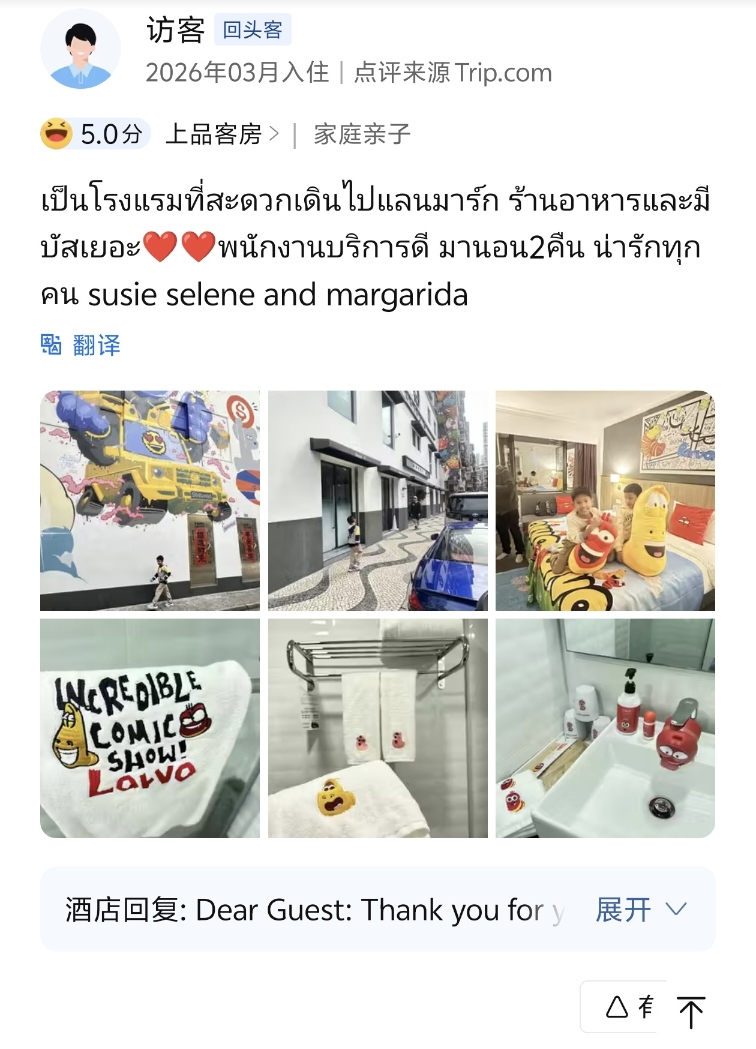View the kids on bed room photo
Viewport: 756px width, 1049px height.
(x=605, y=500)
